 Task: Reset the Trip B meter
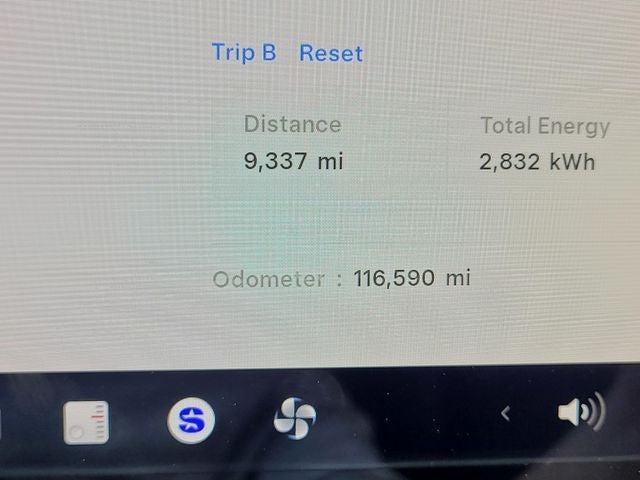[x=331, y=53]
